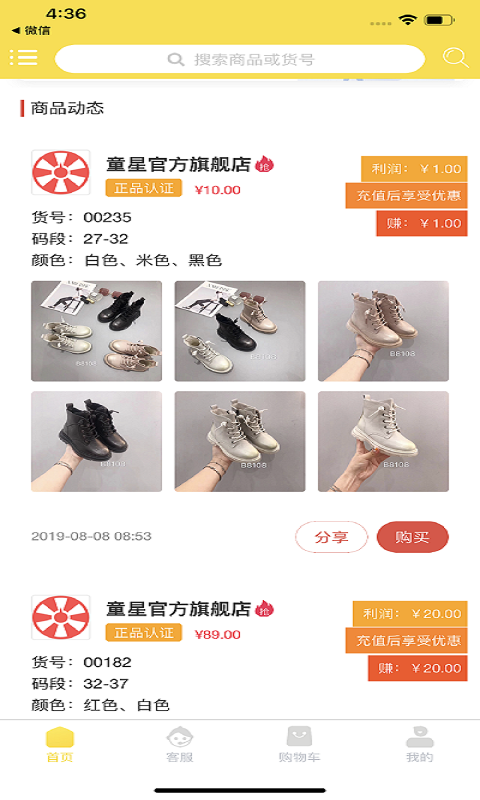The height and width of the screenshot is (800, 480).
Task: Tap the search field for products
Action: pos(240,59)
